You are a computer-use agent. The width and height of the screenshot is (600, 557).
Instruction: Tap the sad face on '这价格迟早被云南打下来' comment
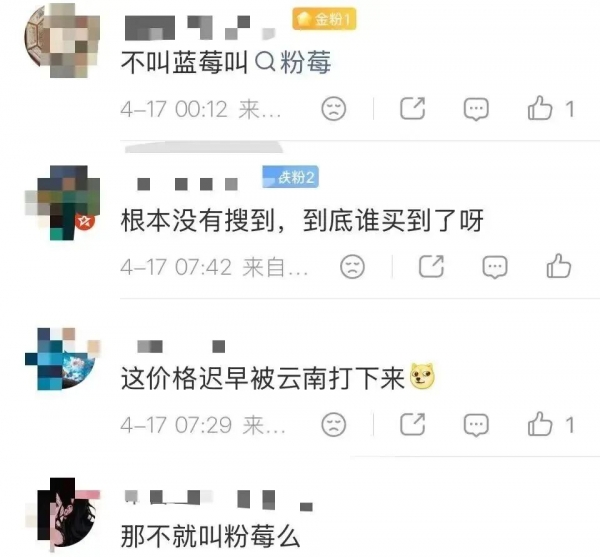click(x=333, y=424)
